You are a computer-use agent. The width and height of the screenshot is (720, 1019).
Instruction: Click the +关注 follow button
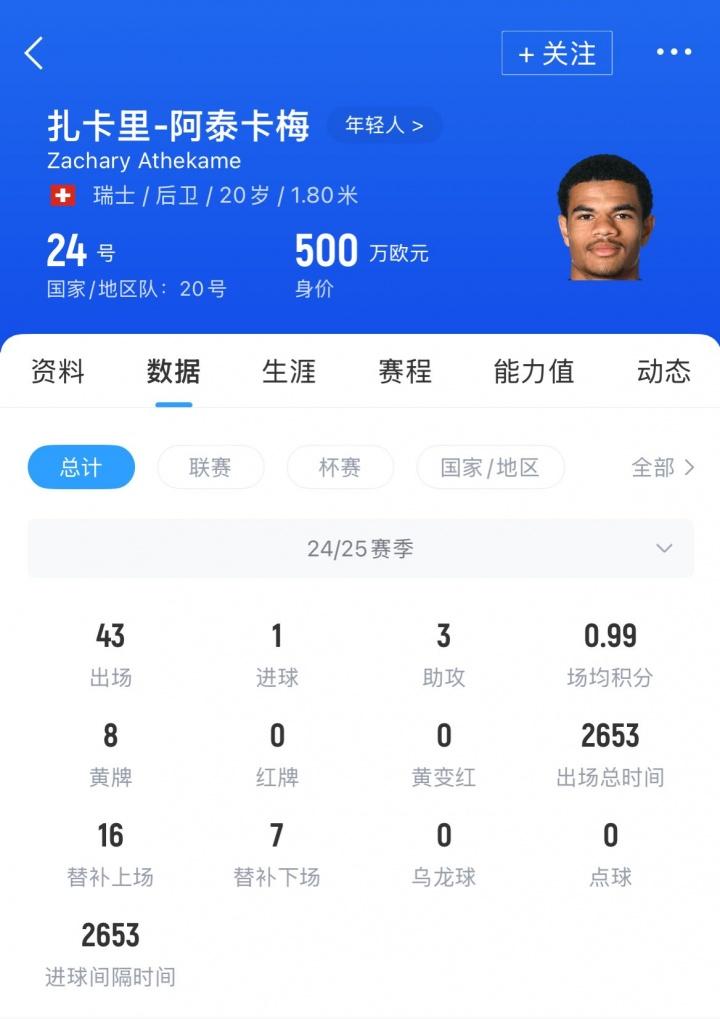pos(556,55)
